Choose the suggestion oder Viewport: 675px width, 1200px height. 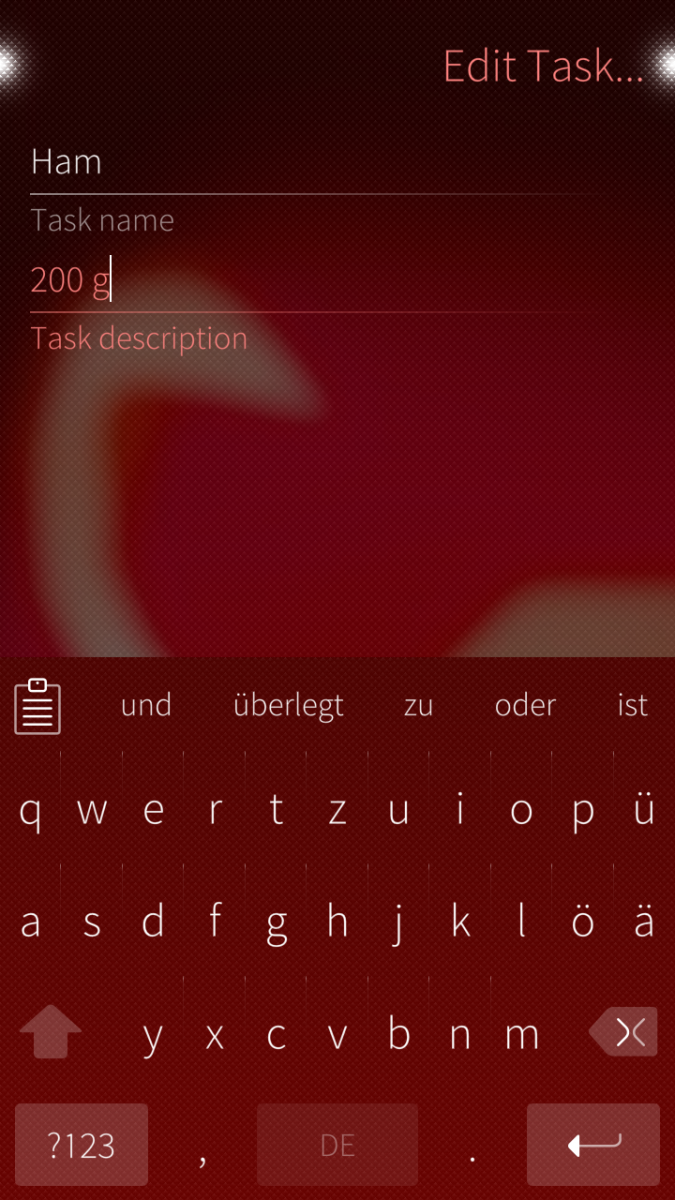(x=525, y=706)
